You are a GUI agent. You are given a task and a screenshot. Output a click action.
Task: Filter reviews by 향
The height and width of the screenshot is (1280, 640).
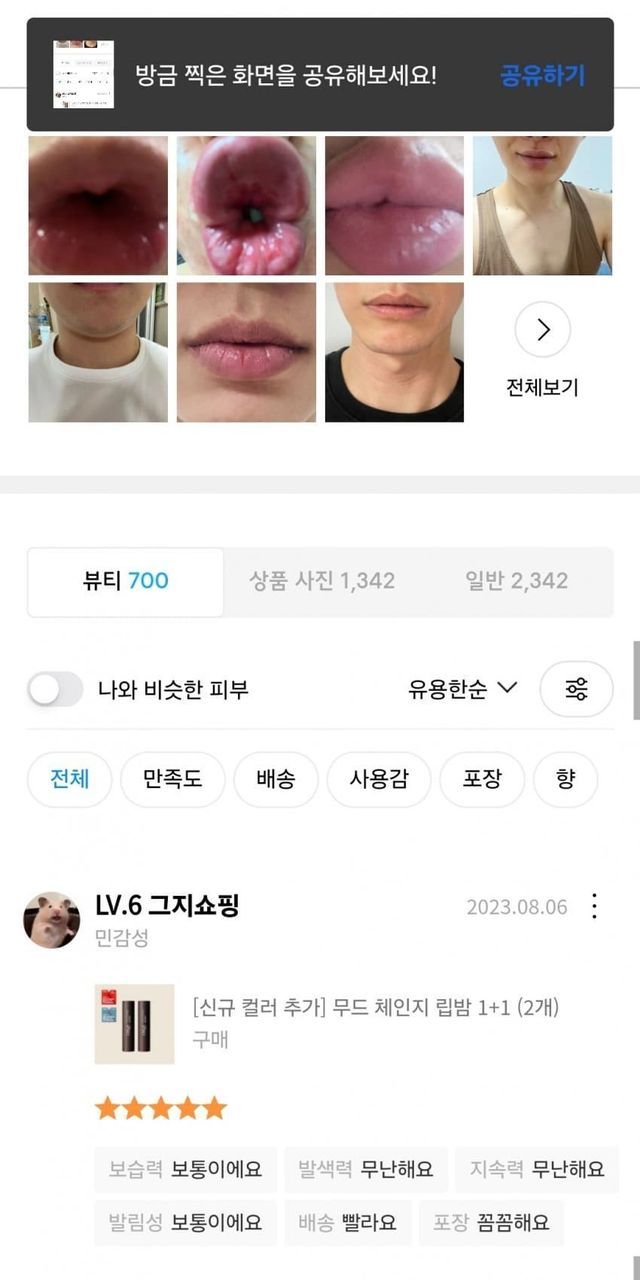point(566,779)
